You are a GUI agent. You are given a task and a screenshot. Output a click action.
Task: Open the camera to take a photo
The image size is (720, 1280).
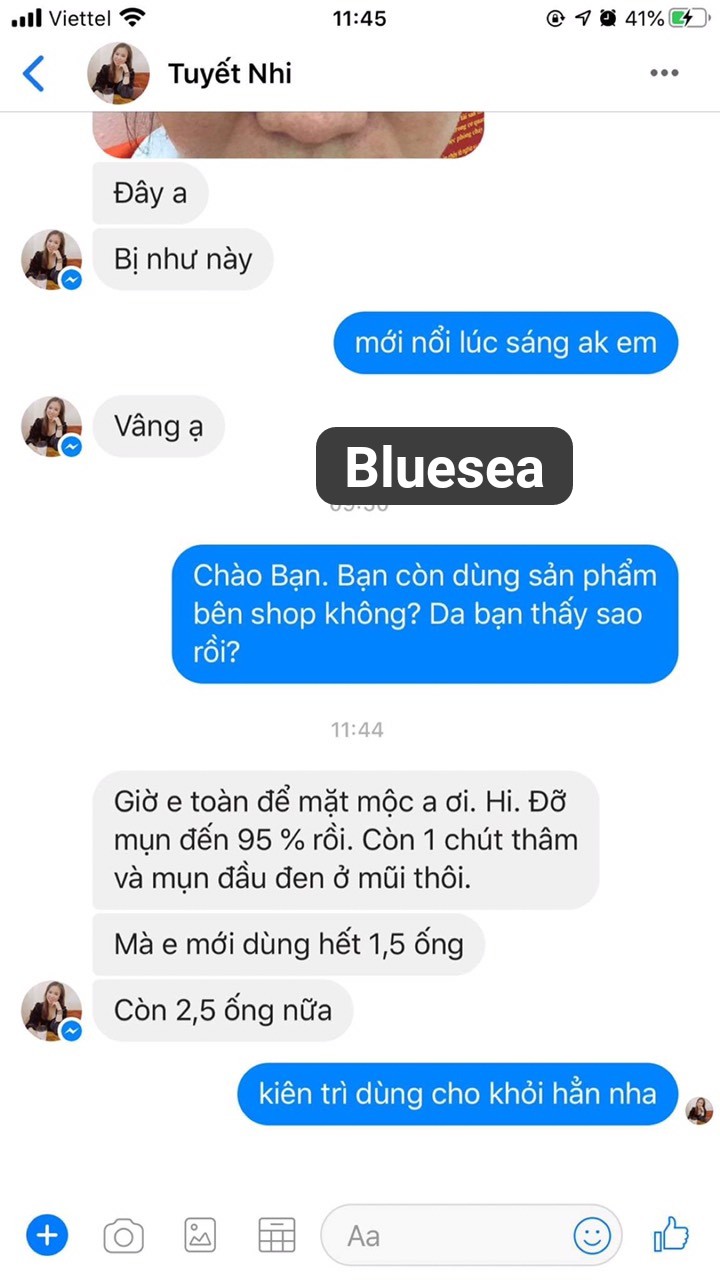124,1237
